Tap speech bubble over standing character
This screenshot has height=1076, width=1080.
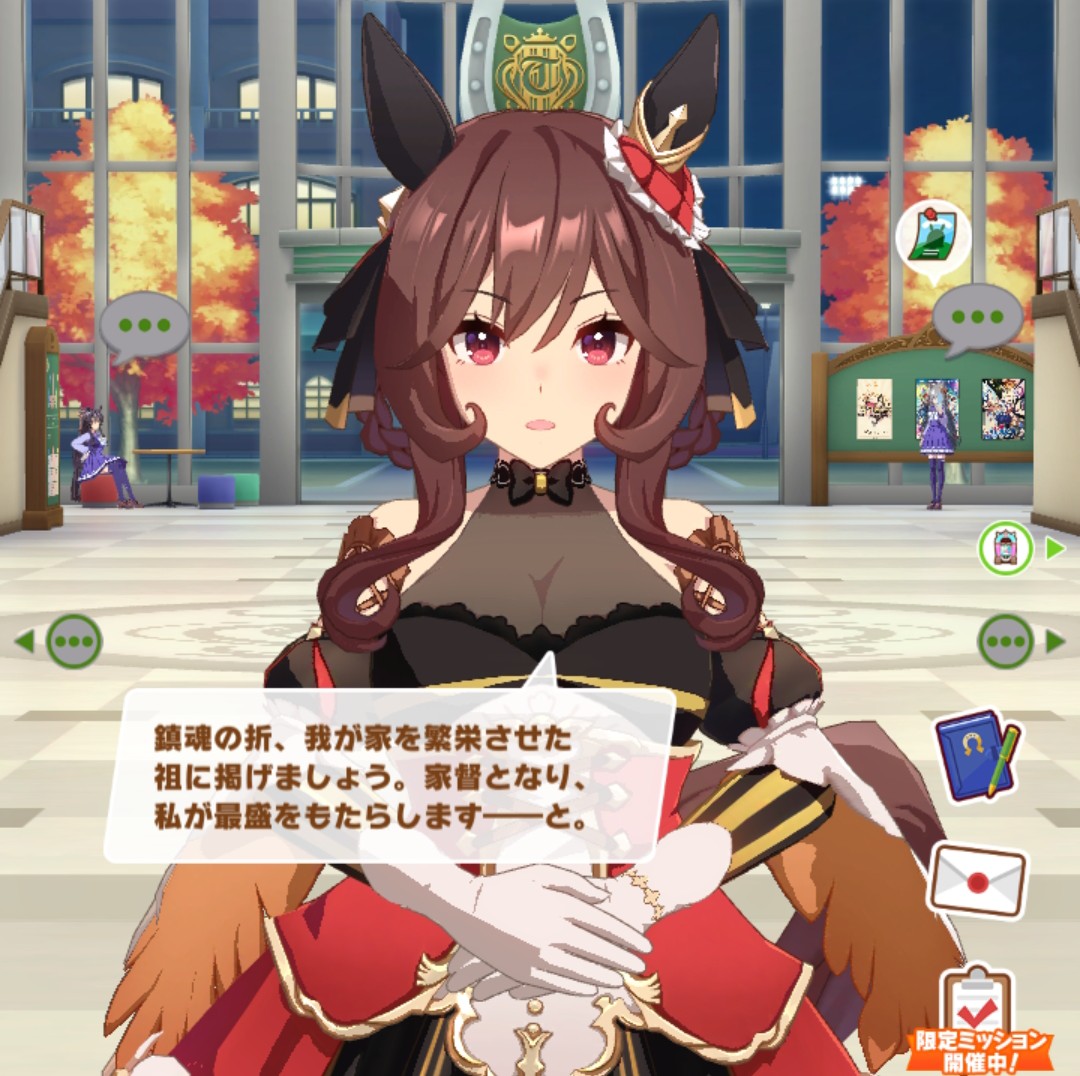point(976,318)
